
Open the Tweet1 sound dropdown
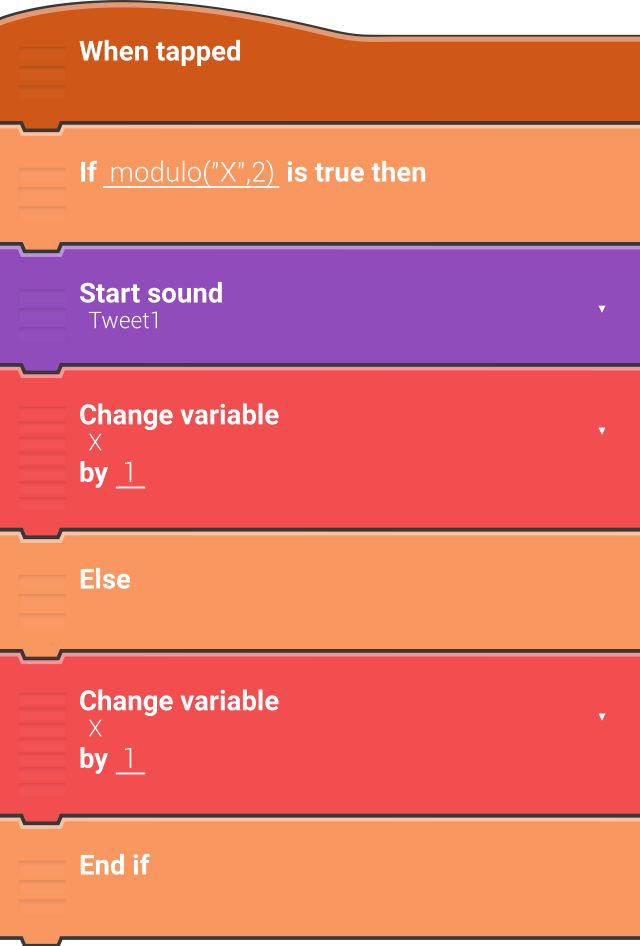tap(600, 309)
